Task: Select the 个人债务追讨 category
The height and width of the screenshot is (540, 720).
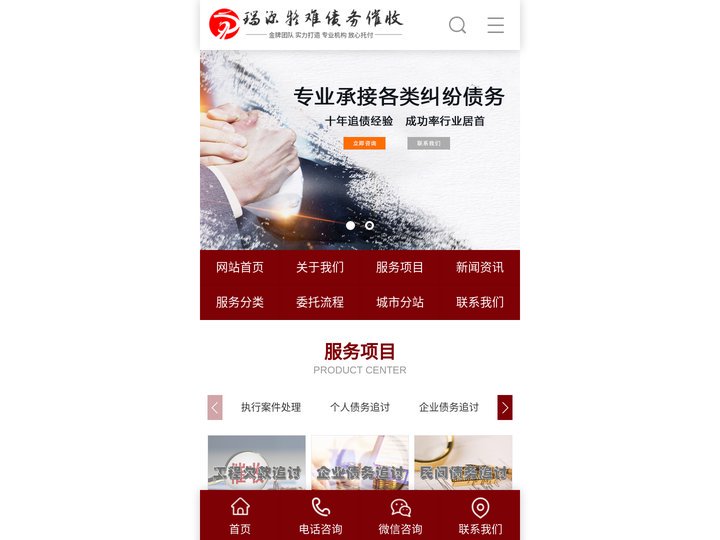Action: pos(360,407)
